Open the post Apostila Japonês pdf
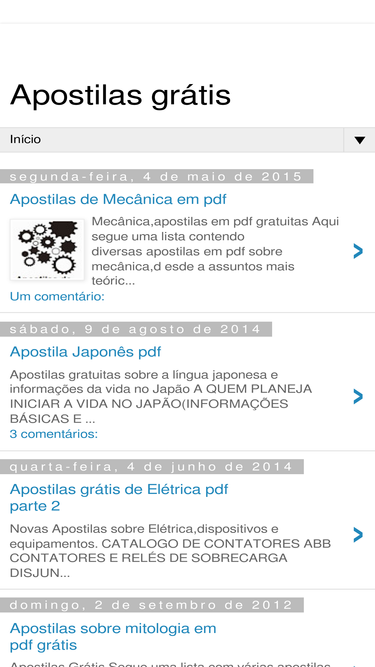The width and height of the screenshot is (375, 667). coord(85,352)
